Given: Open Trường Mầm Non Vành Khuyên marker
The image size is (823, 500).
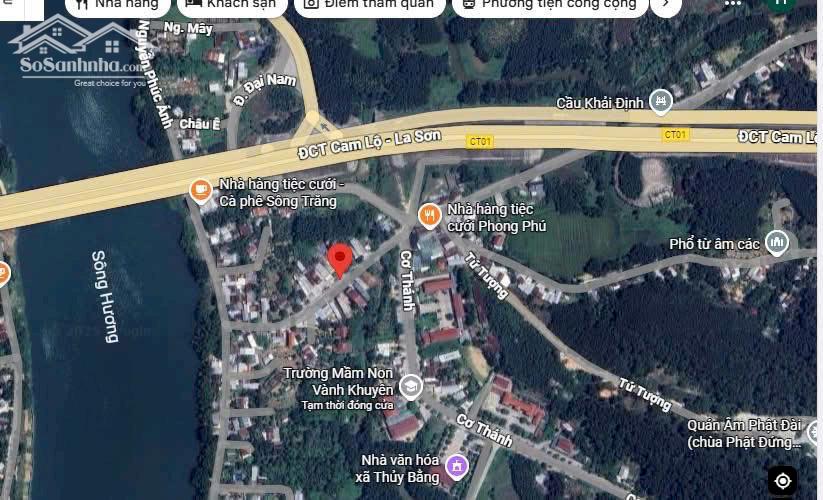Looking at the screenshot, I should [410, 386].
